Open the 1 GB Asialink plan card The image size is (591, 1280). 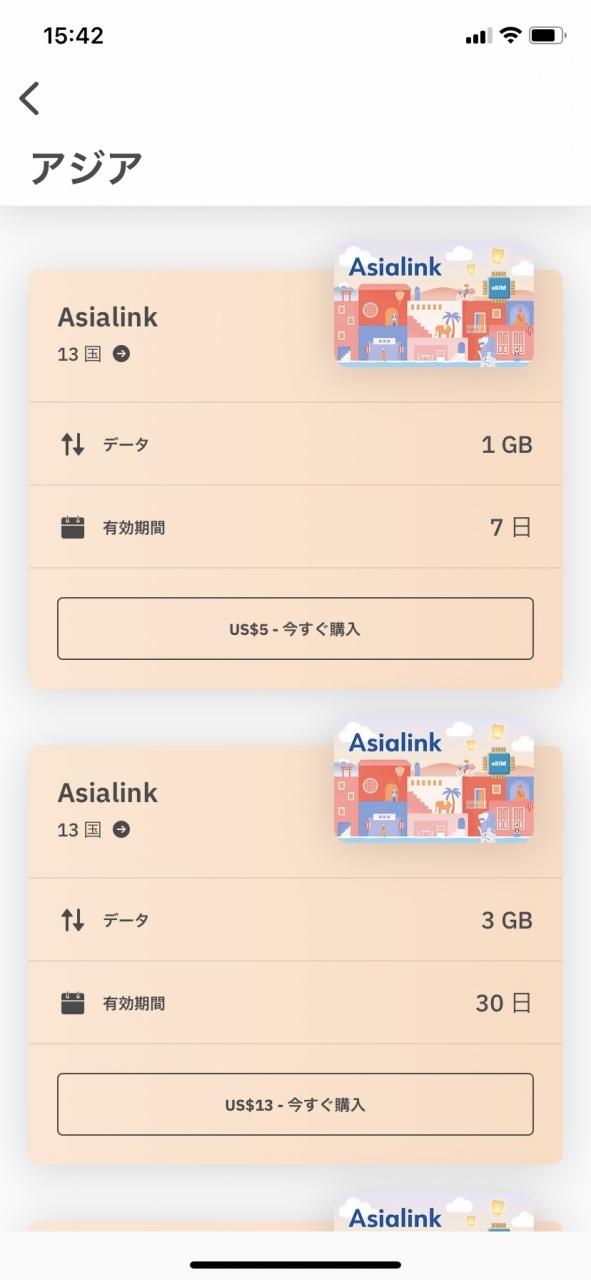click(295, 479)
